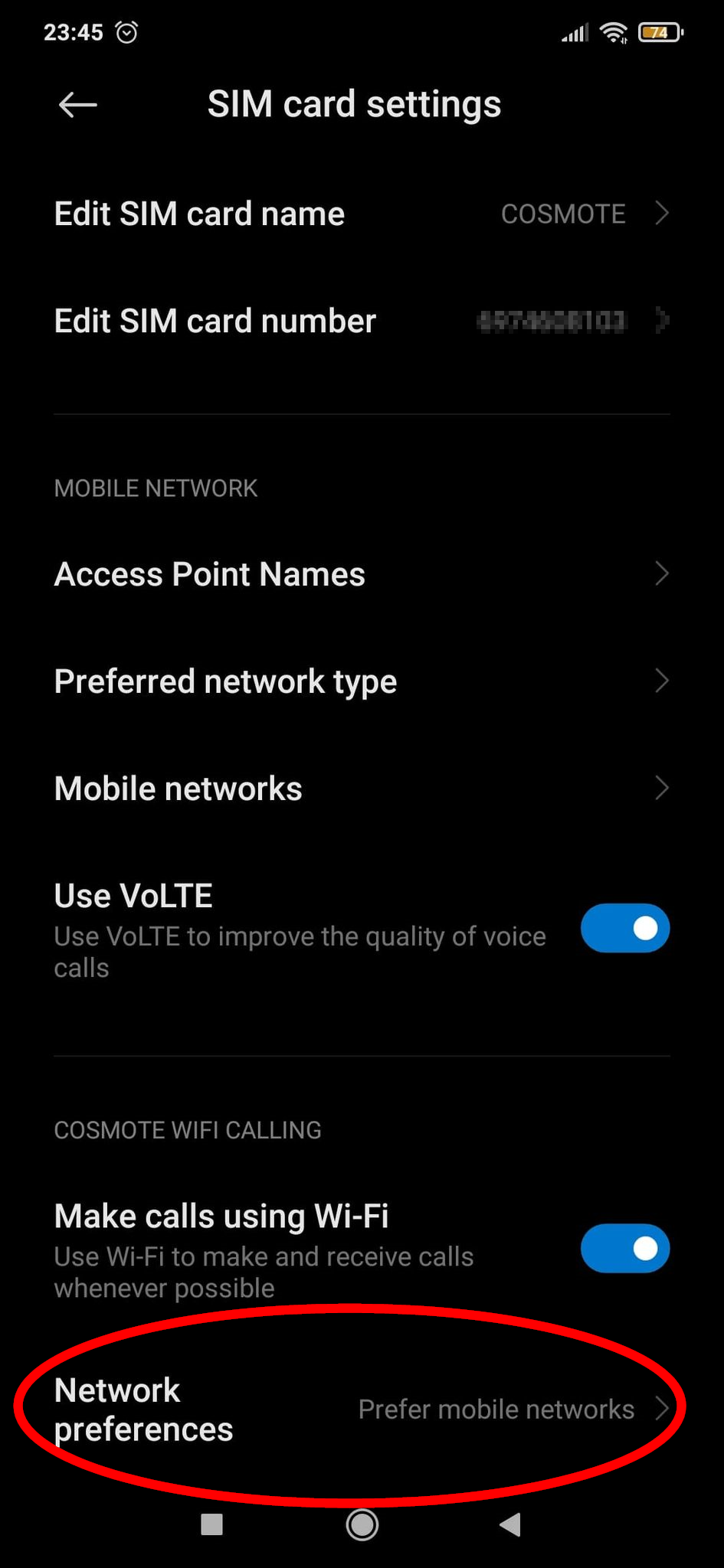Open Access Point Names
The image size is (724, 1568).
pyautogui.click(x=362, y=574)
